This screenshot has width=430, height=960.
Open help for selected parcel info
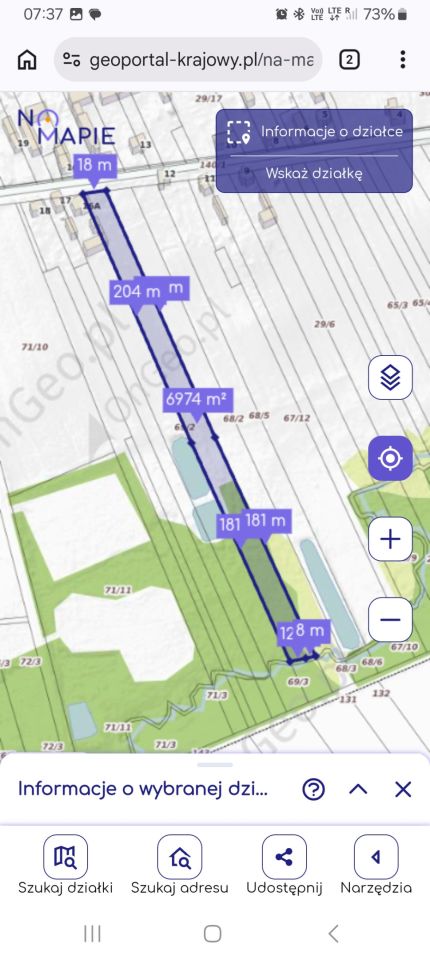pyautogui.click(x=314, y=789)
